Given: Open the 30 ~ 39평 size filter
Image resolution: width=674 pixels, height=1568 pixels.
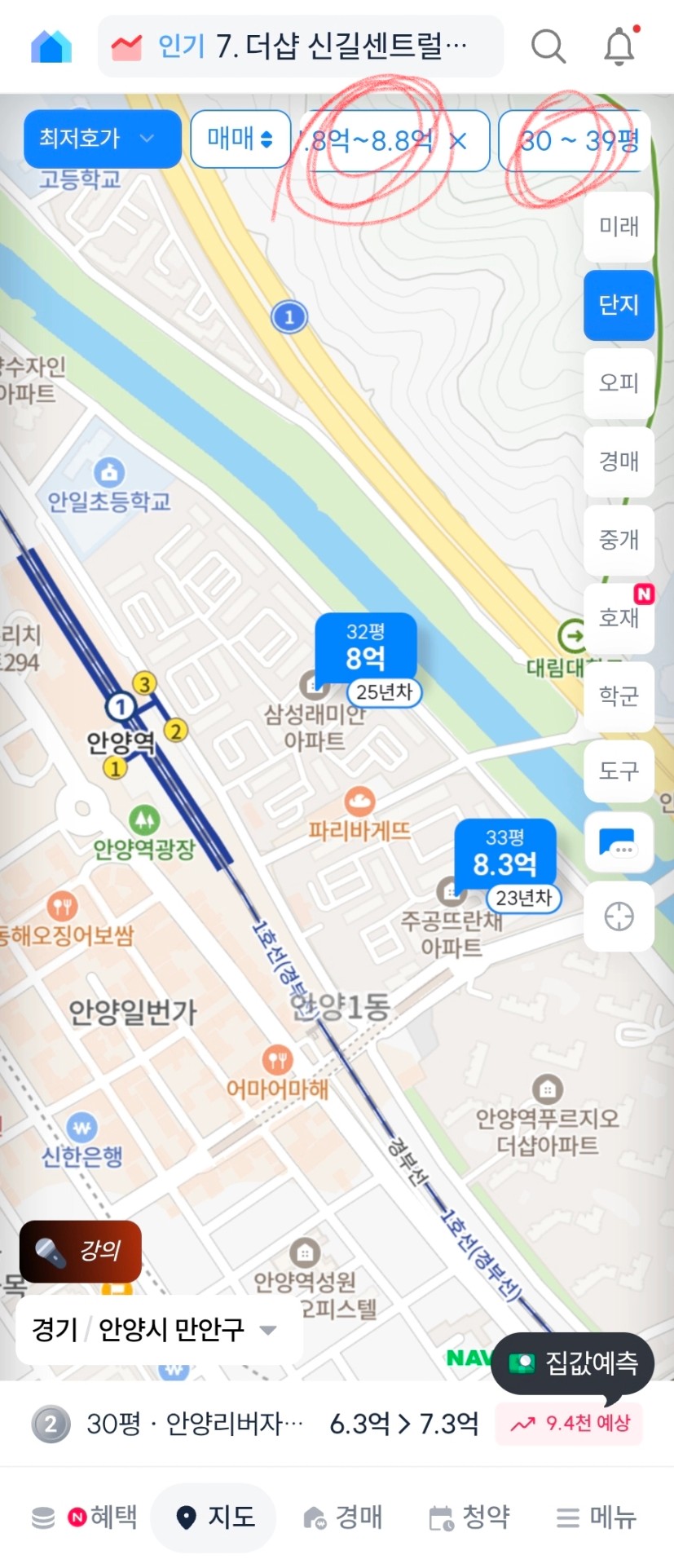Looking at the screenshot, I should pyautogui.click(x=579, y=141).
